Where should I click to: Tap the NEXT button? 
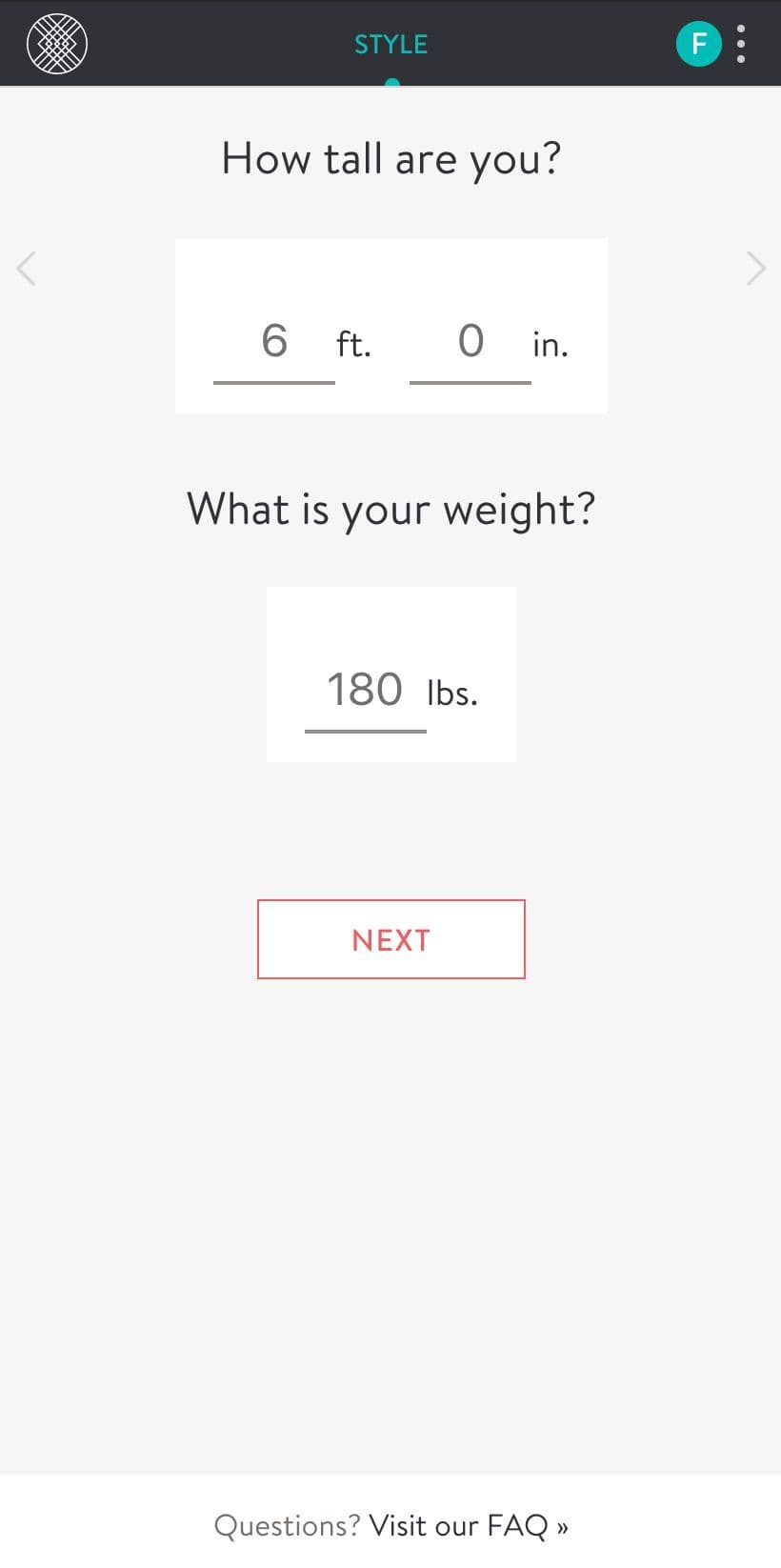[391, 939]
